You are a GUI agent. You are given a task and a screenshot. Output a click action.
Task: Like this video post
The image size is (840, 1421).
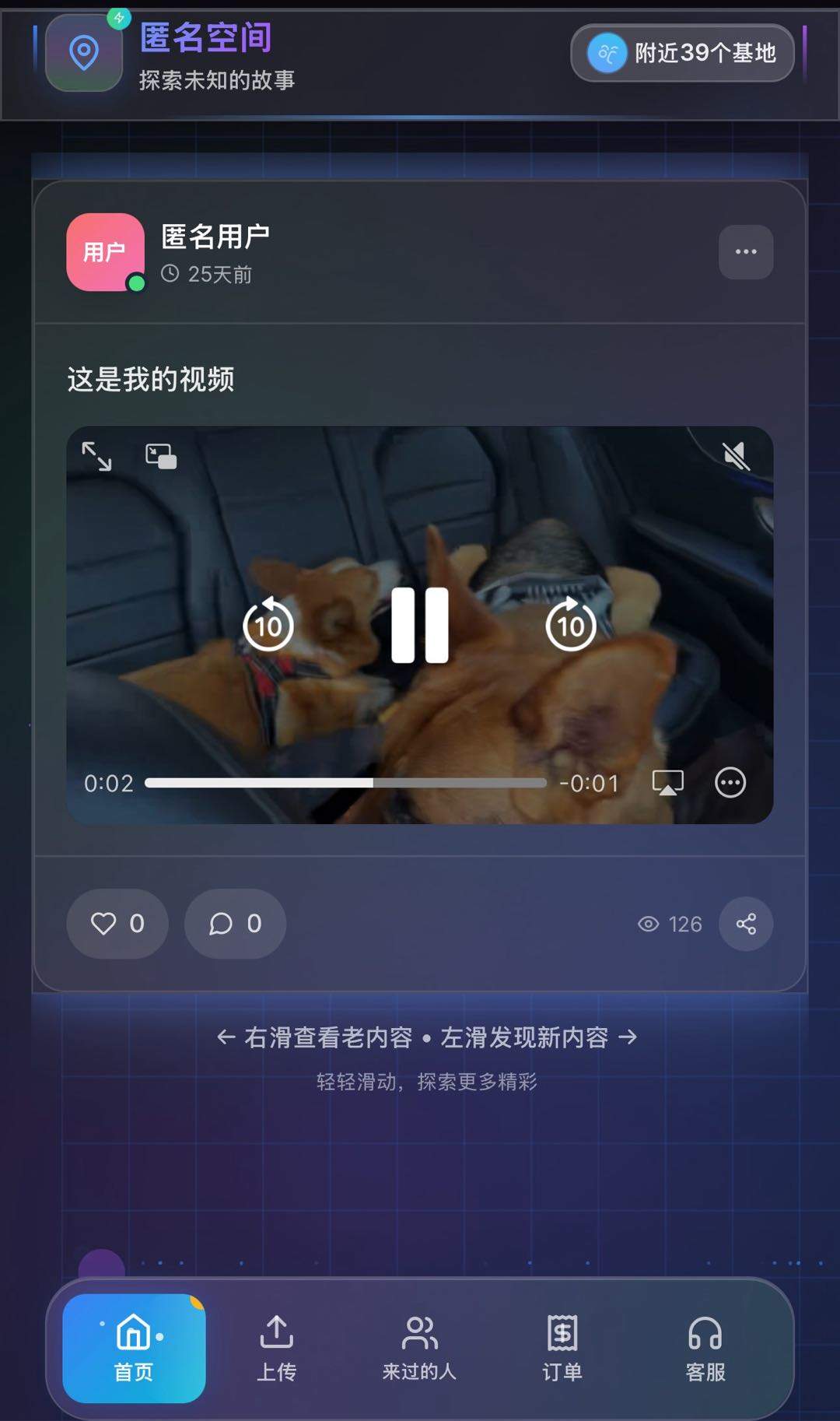click(x=117, y=924)
